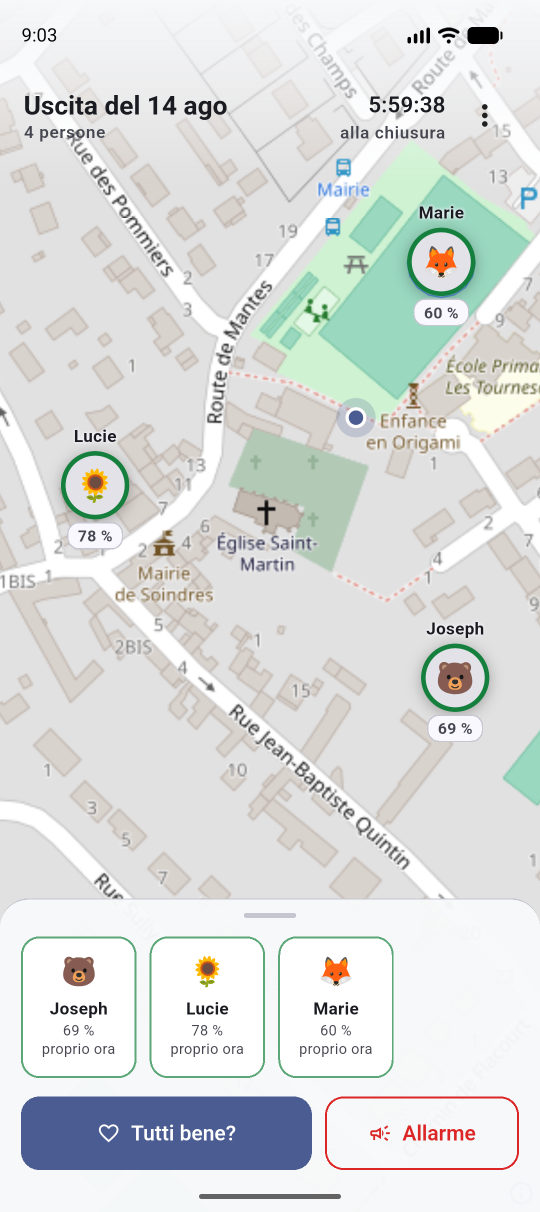Tap Marie's fox marker on the map
This screenshot has width=540, height=1212.
(441, 262)
